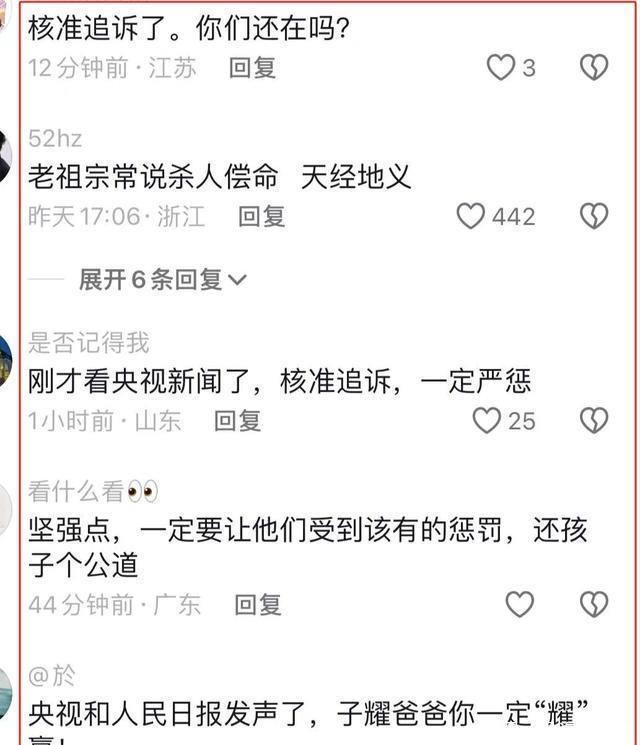Dislike the 12分钟前 Jiangsu comment
The width and height of the screenshot is (640, 745).
[x=594, y=68]
